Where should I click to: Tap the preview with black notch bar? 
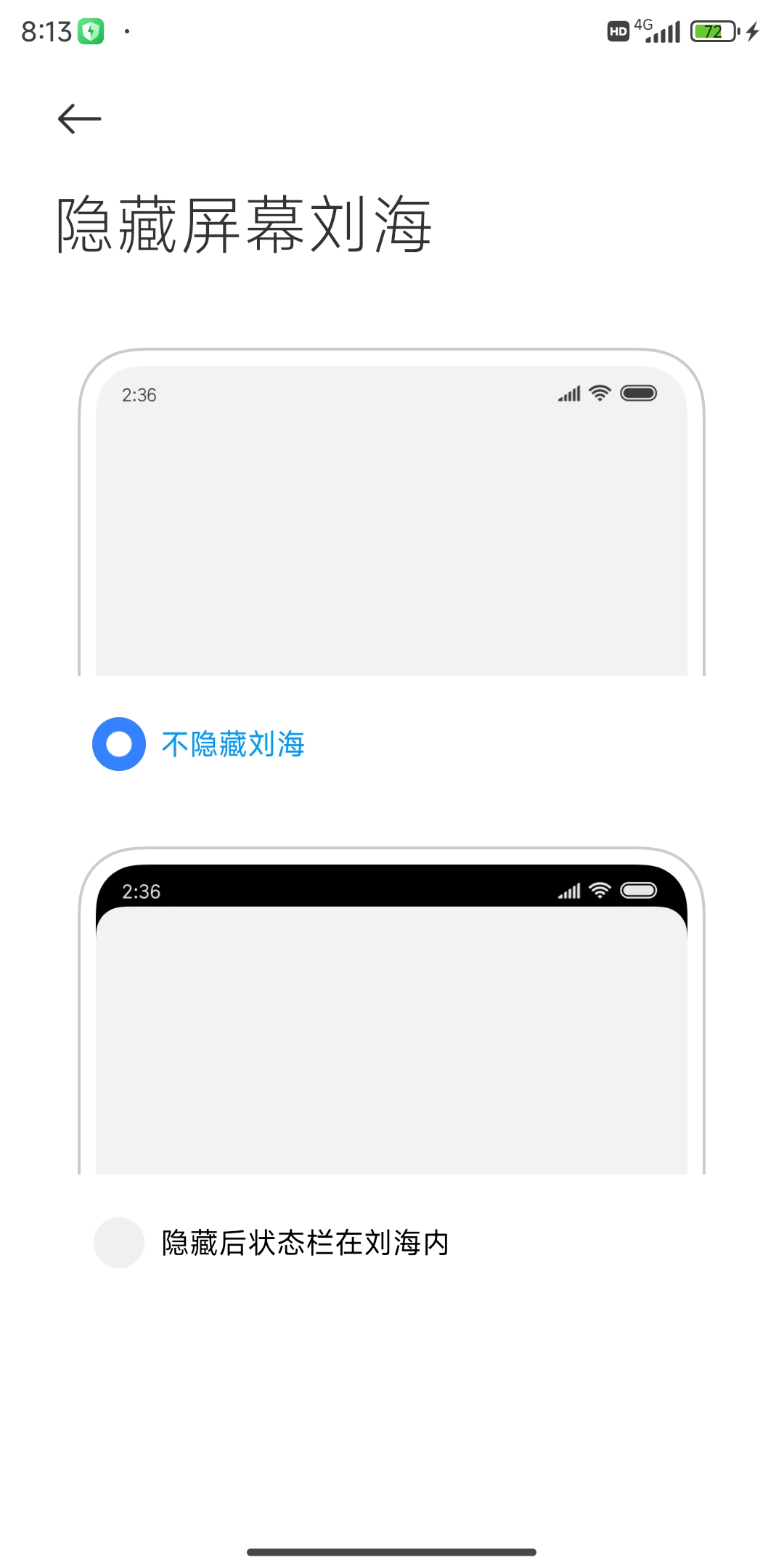pos(391,1010)
